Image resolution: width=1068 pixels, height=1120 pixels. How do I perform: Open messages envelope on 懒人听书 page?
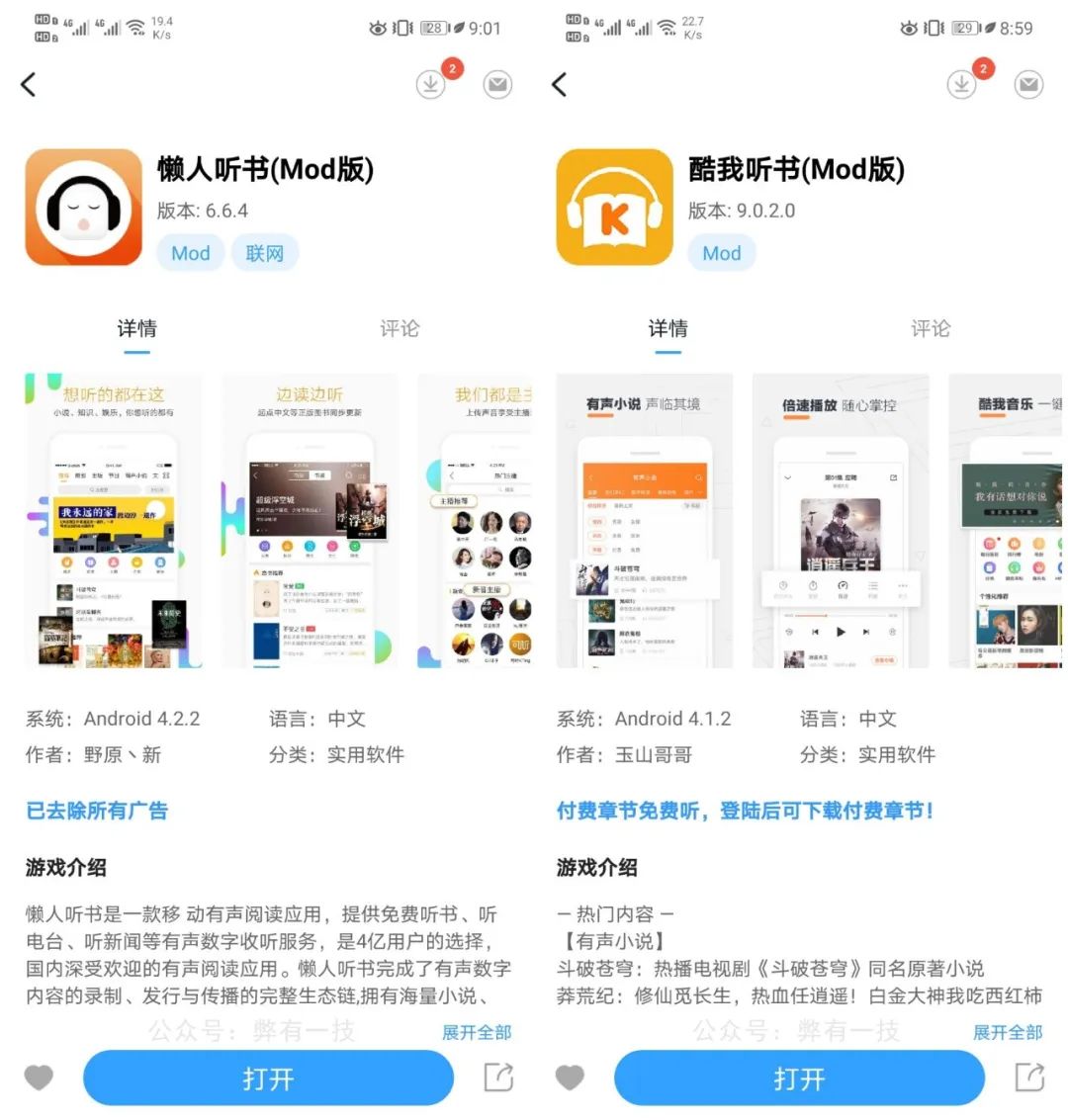click(x=497, y=85)
